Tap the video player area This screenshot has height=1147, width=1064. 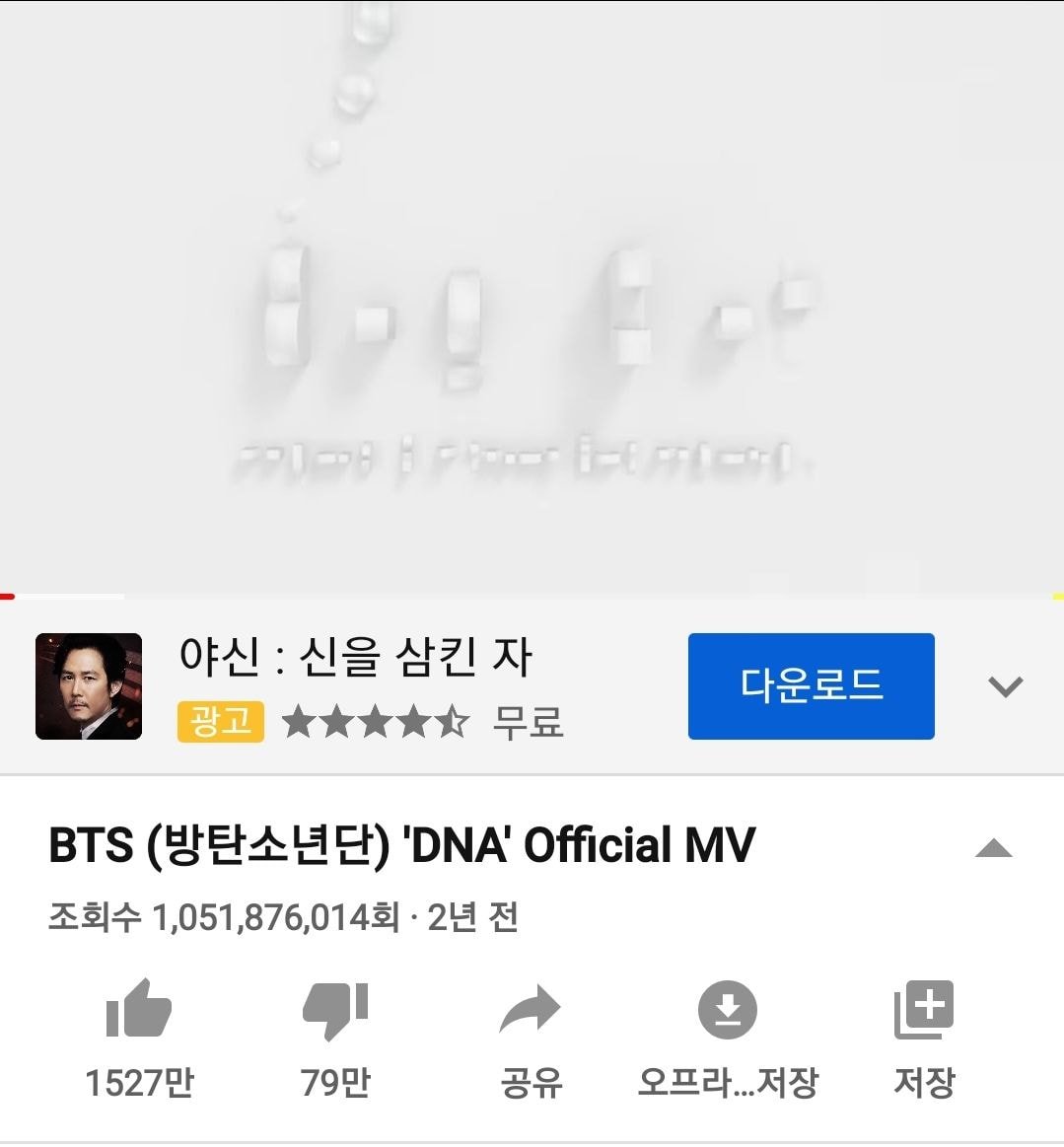click(x=532, y=296)
